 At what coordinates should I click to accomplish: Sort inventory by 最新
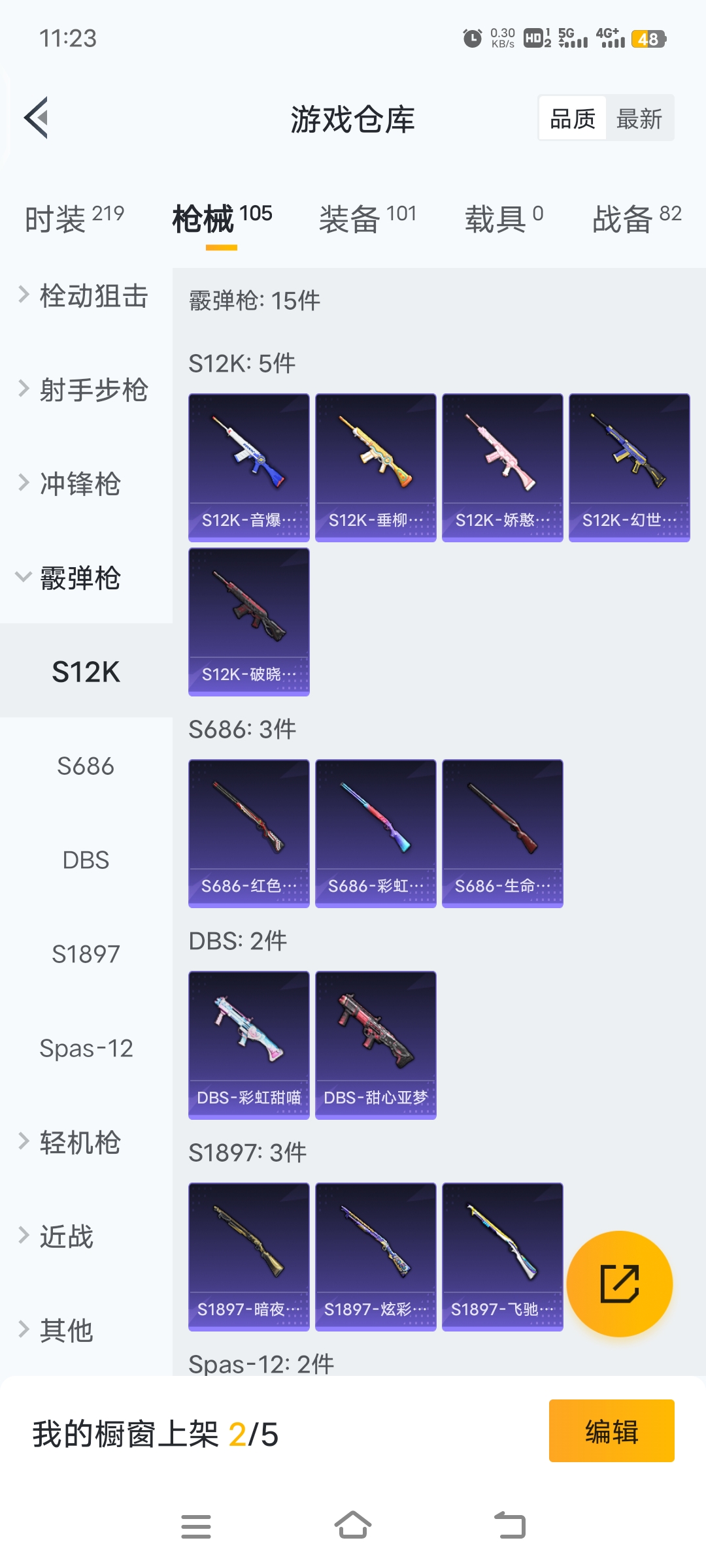(x=639, y=119)
